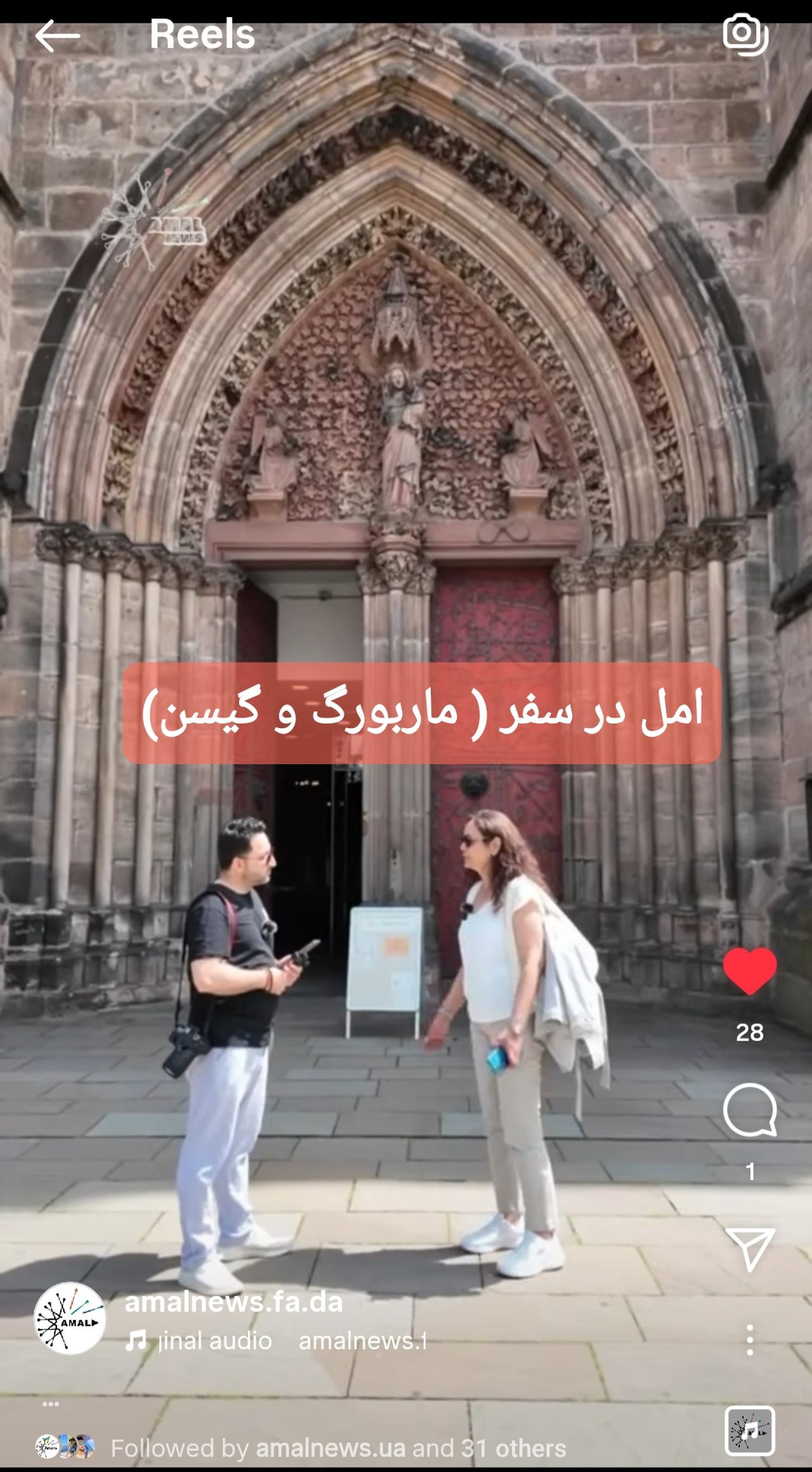Expand the caption via the three dots

point(51,1404)
